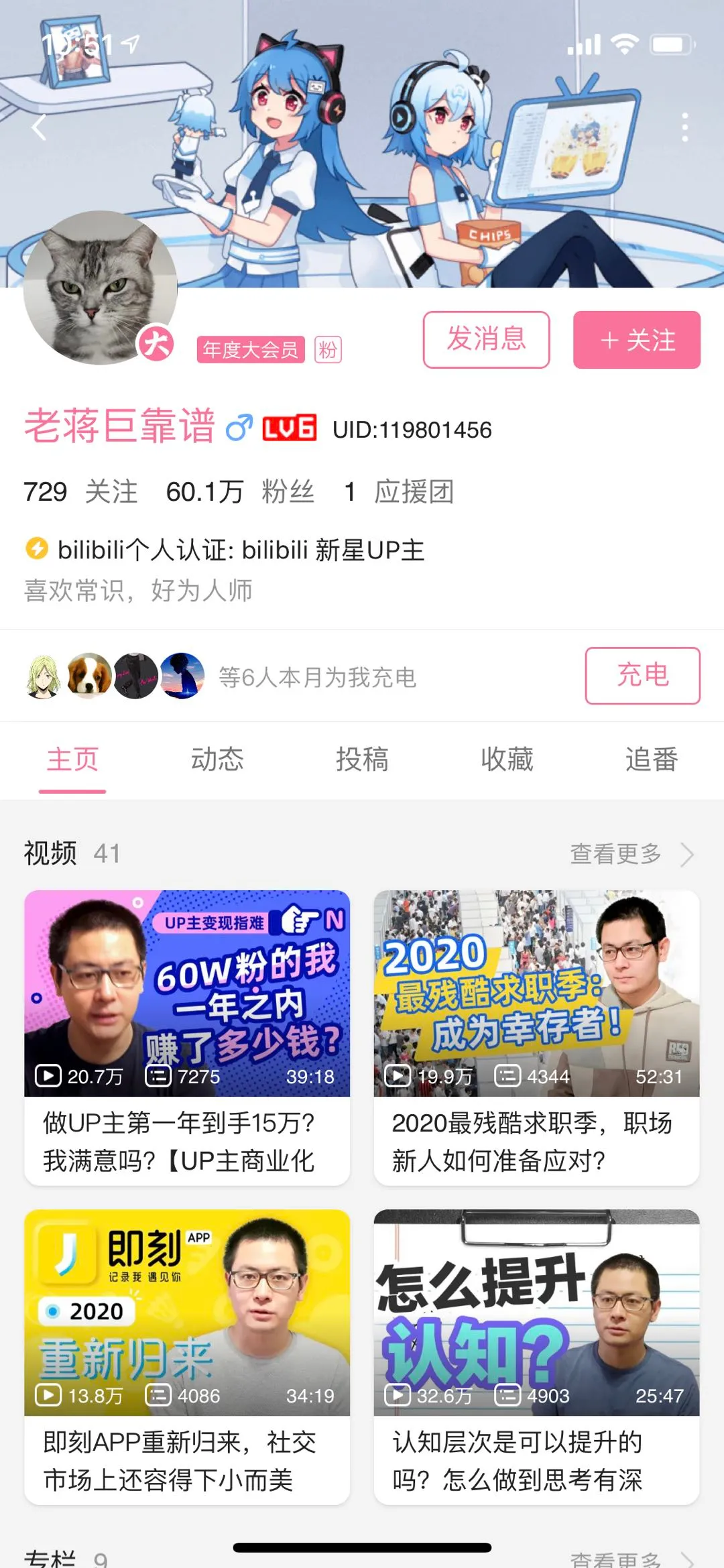724x1568 pixels.
Task: Tap the 发消息 button
Action: point(486,340)
